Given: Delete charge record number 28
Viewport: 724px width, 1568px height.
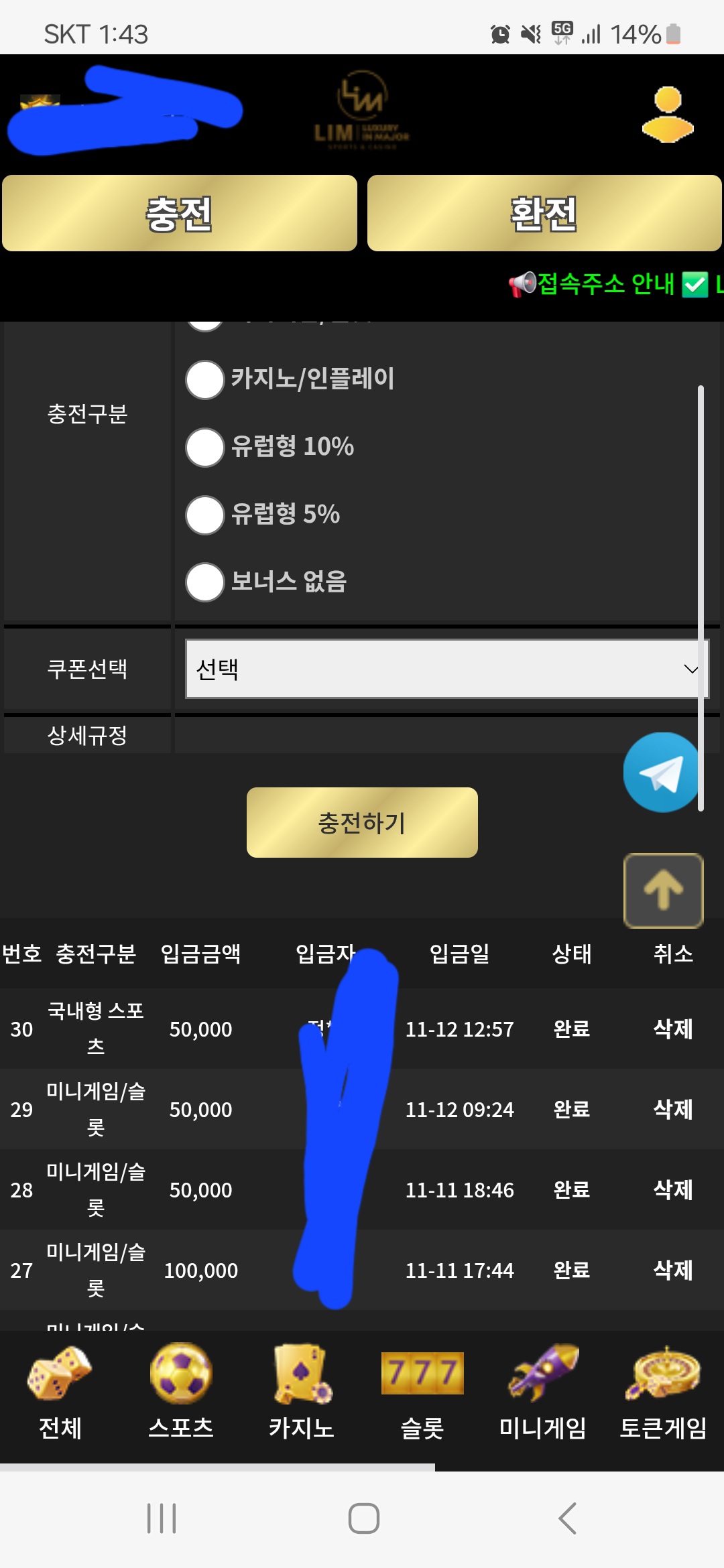Looking at the screenshot, I should coord(672,1189).
